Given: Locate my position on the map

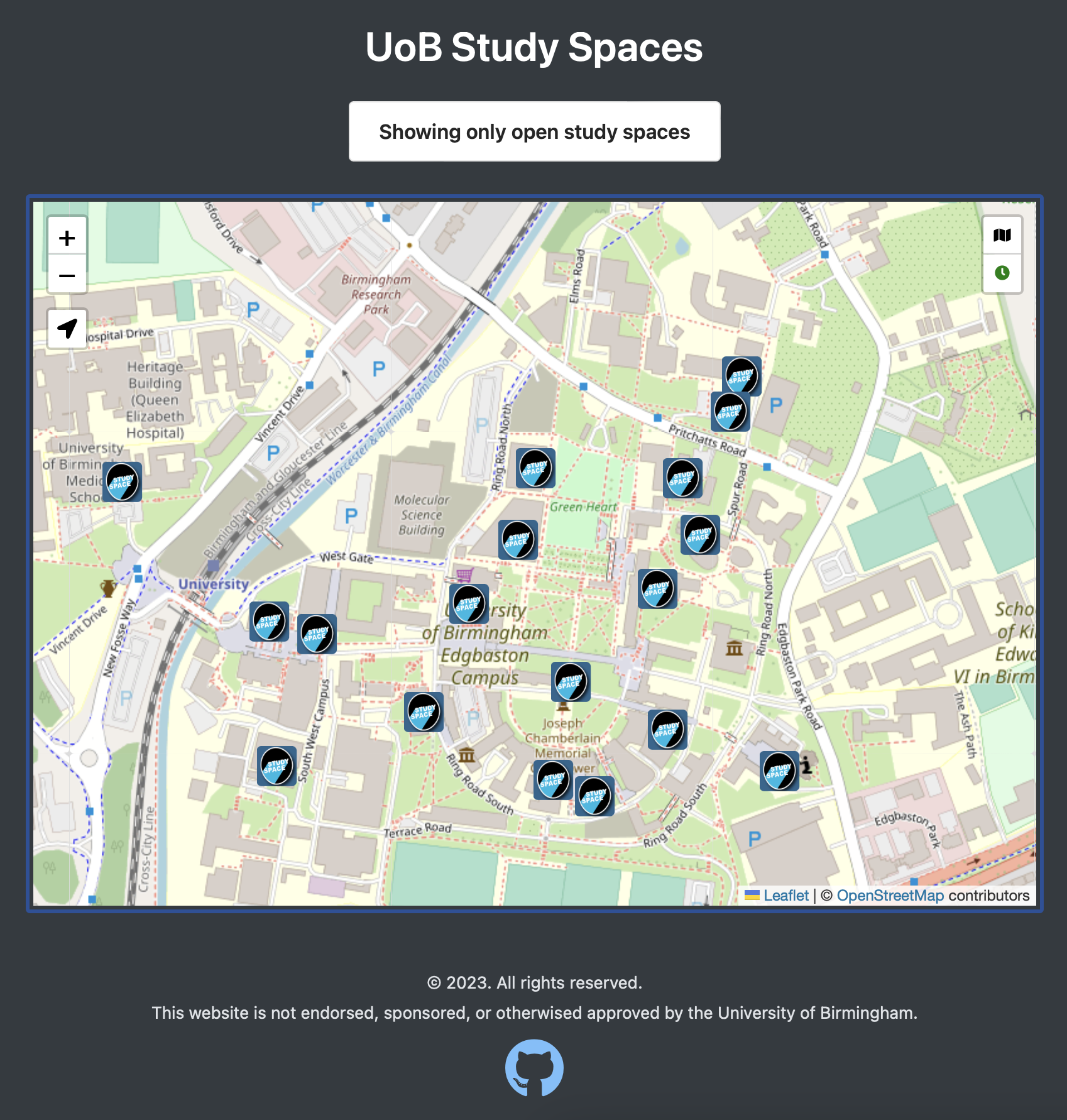Looking at the screenshot, I should 67,328.
